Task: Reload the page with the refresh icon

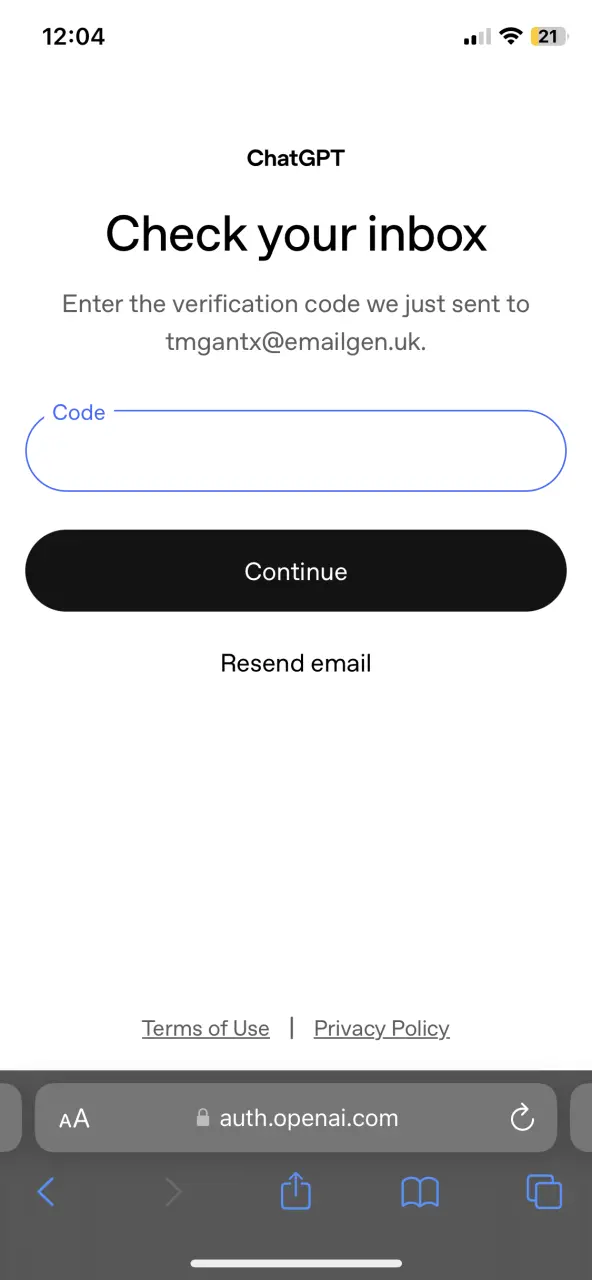Action: [x=522, y=1118]
